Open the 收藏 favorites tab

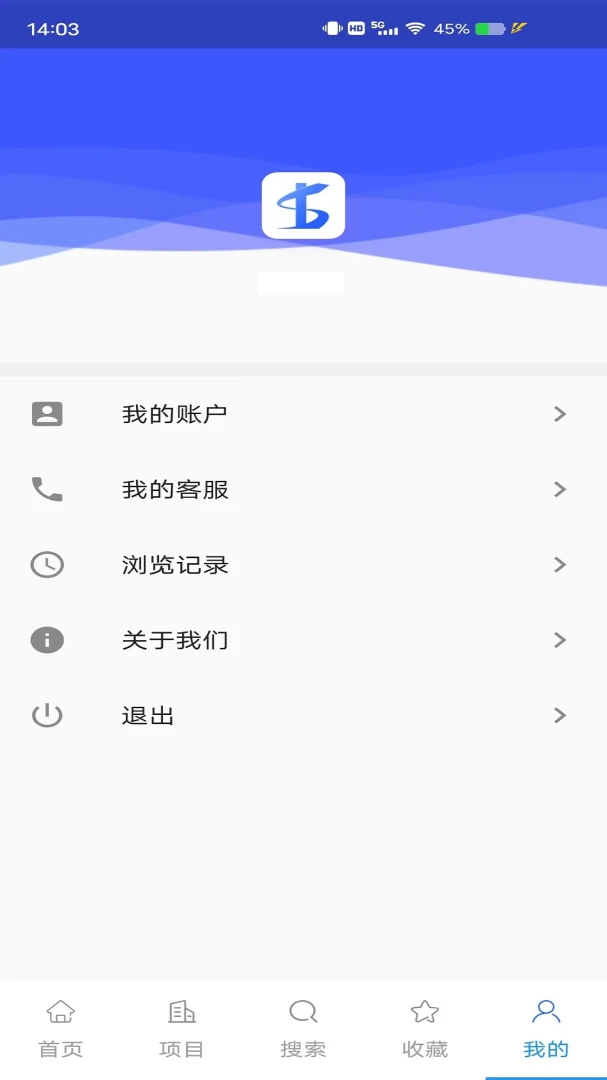coord(424,1029)
